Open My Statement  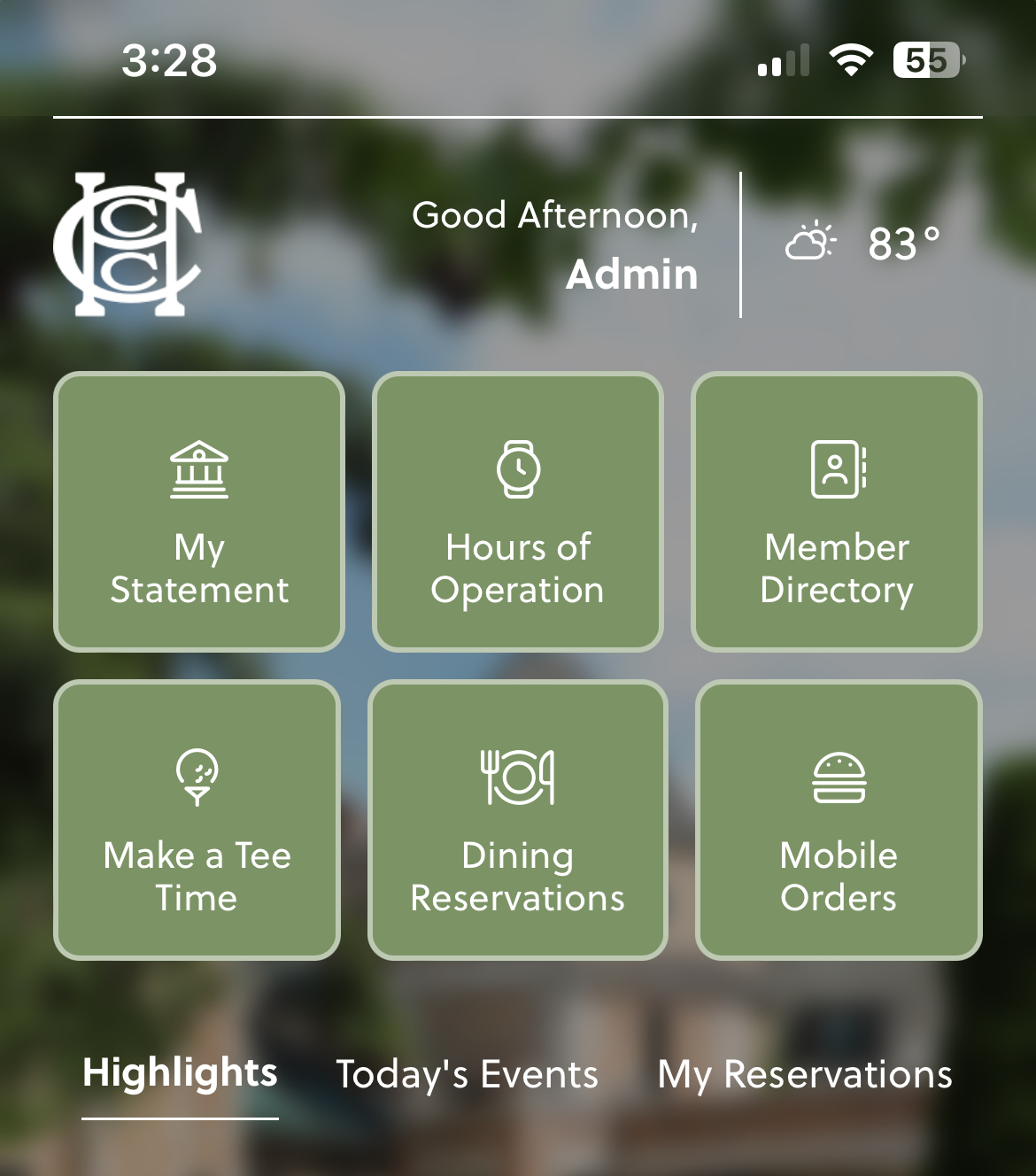[x=199, y=512]
